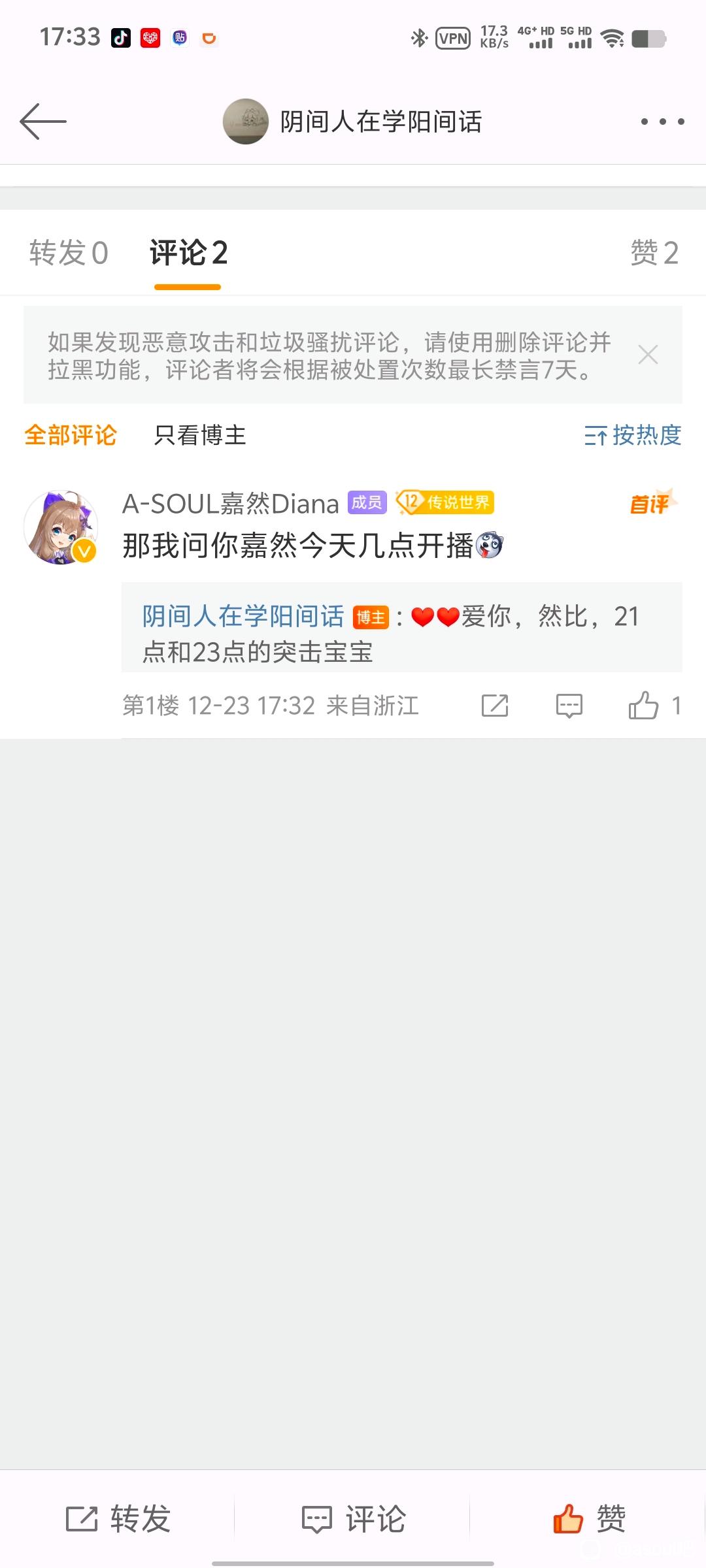
Task: Write a comment via bottom 评论 button
Action: coord(353,1518)
